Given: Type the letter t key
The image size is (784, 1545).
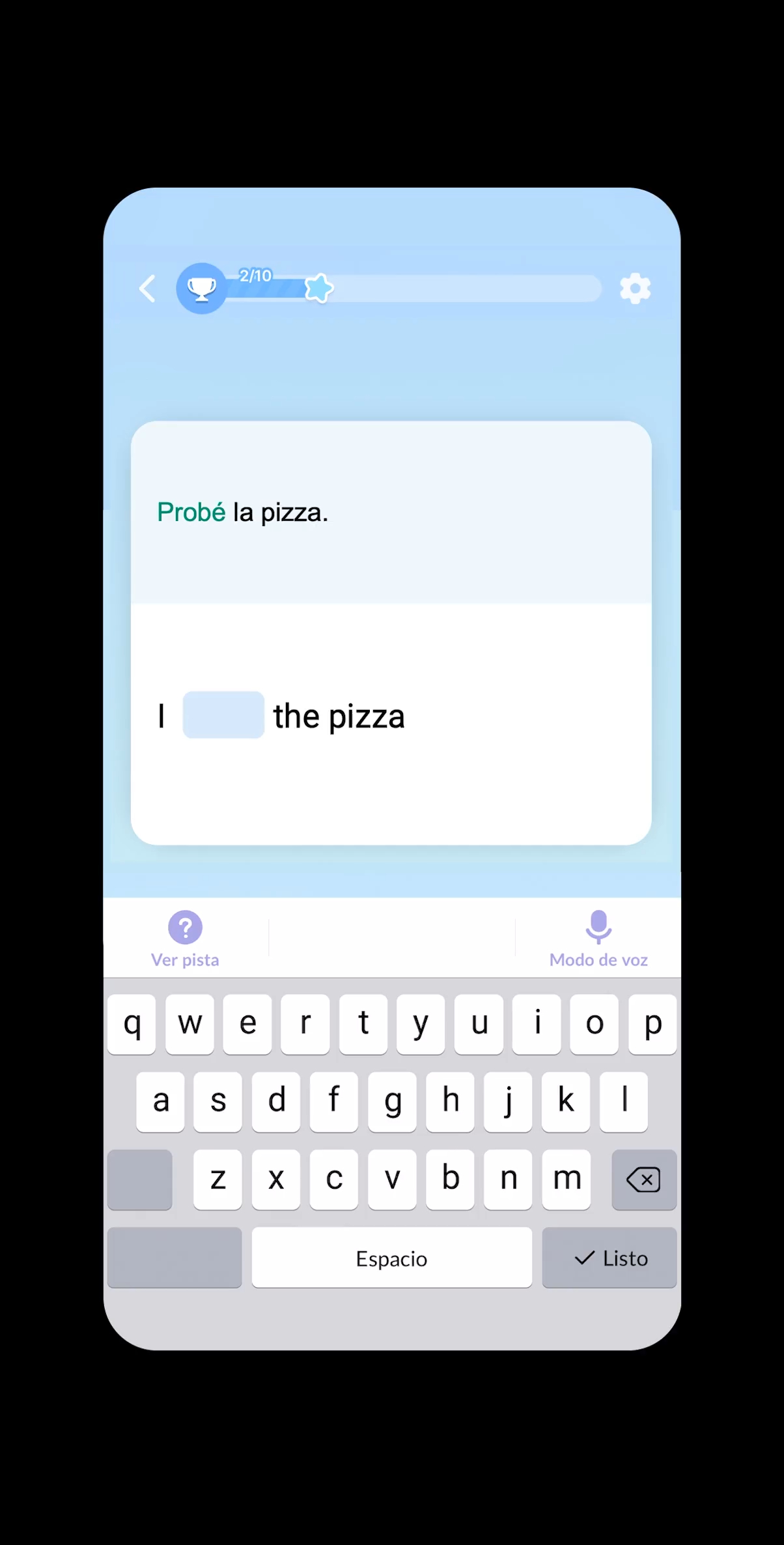Looking at the screenshot, I should (363, 1024).
